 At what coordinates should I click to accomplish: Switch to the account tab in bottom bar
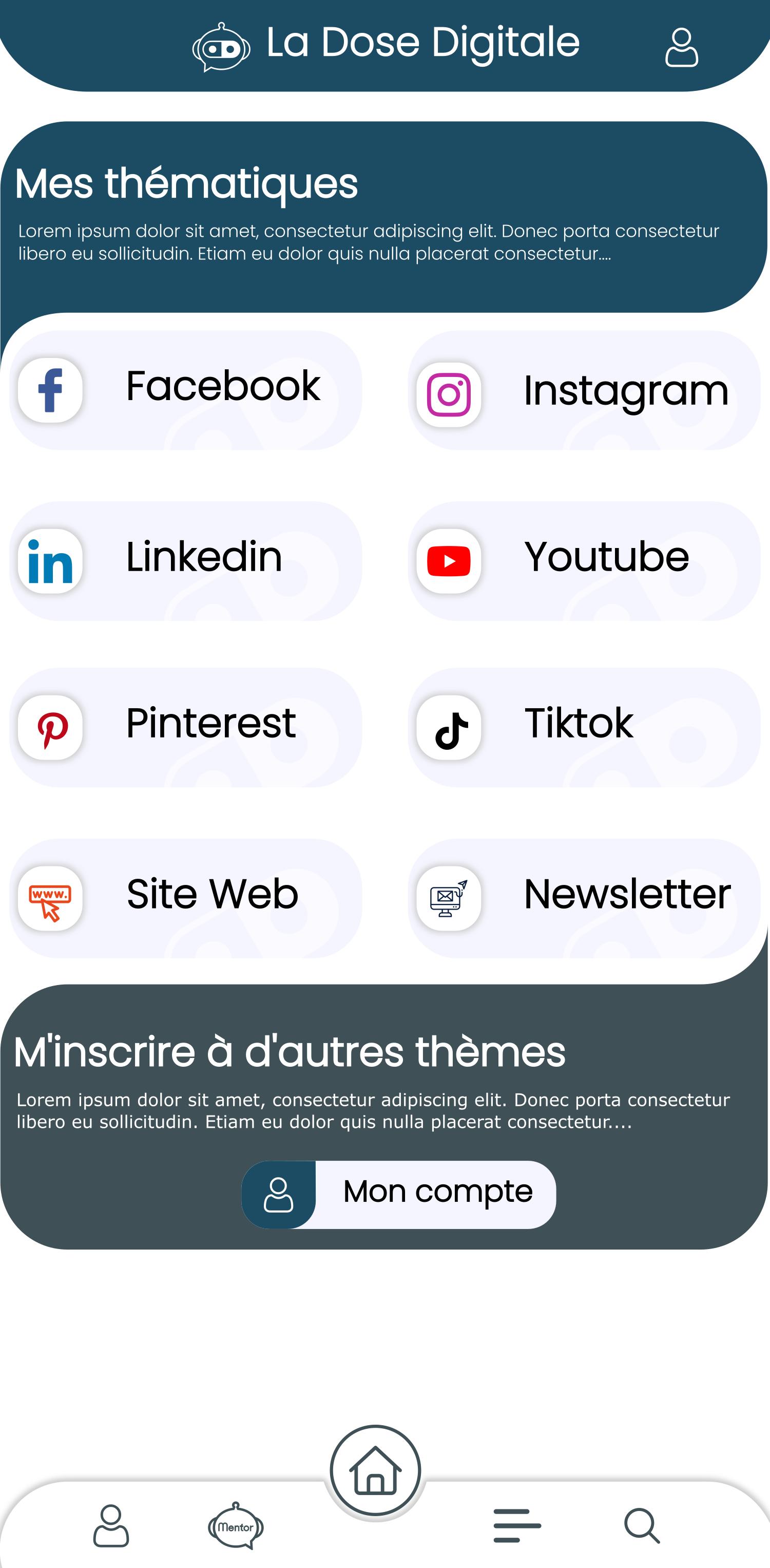point(111,1525)
